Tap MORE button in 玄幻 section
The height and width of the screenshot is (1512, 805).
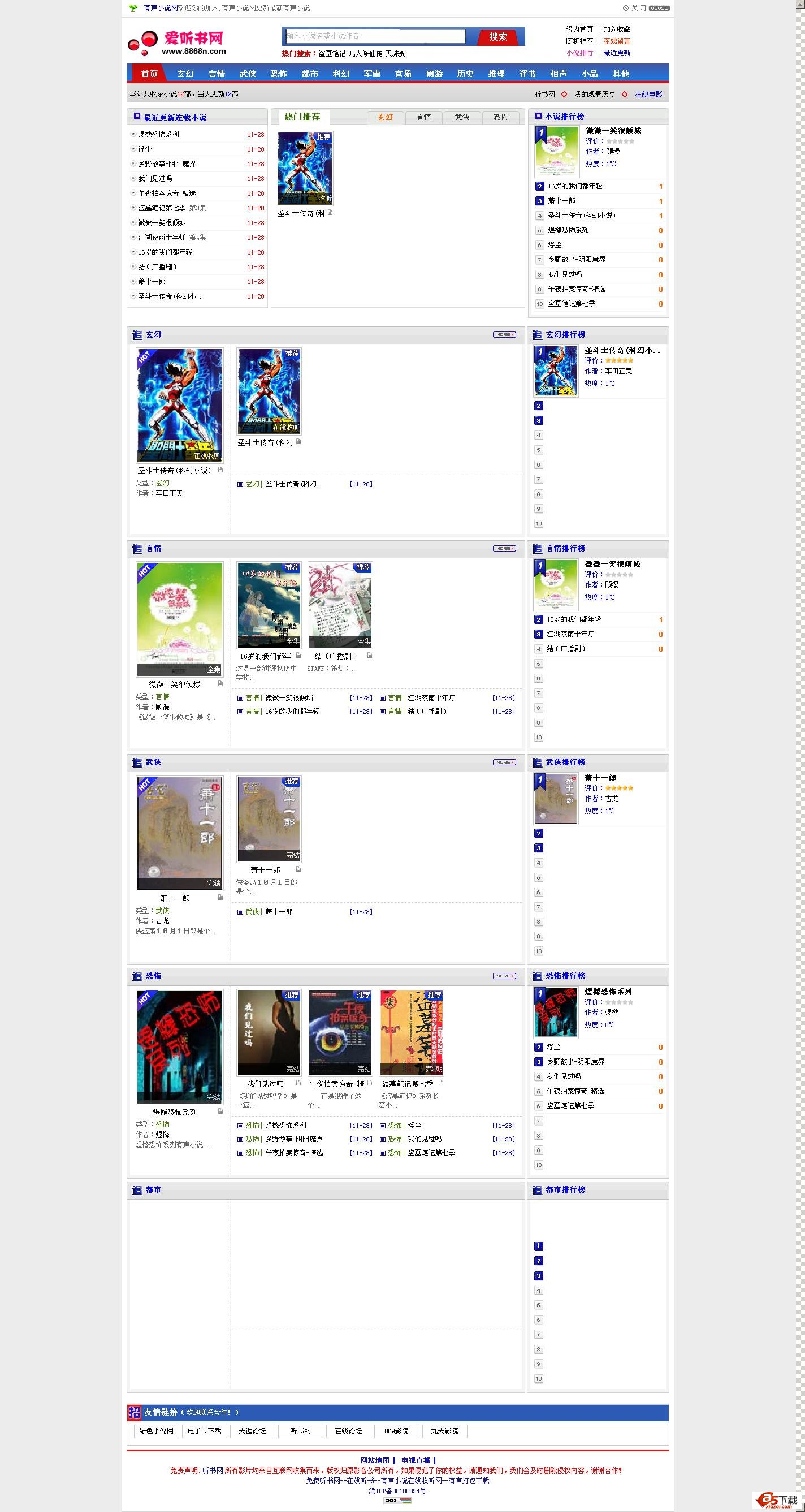[504, 334]
